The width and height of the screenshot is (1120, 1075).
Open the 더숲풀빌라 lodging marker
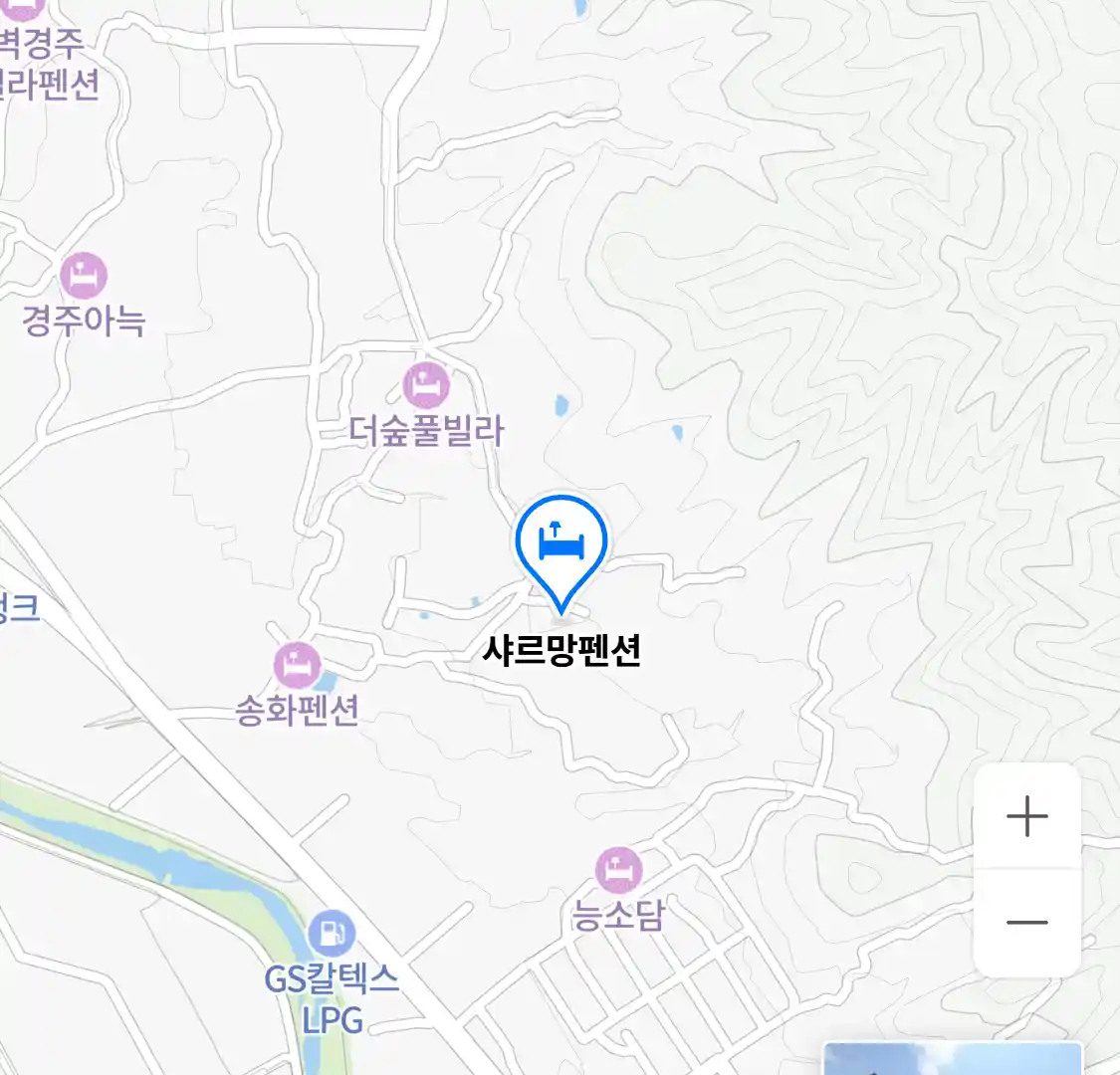pos(426,386)
